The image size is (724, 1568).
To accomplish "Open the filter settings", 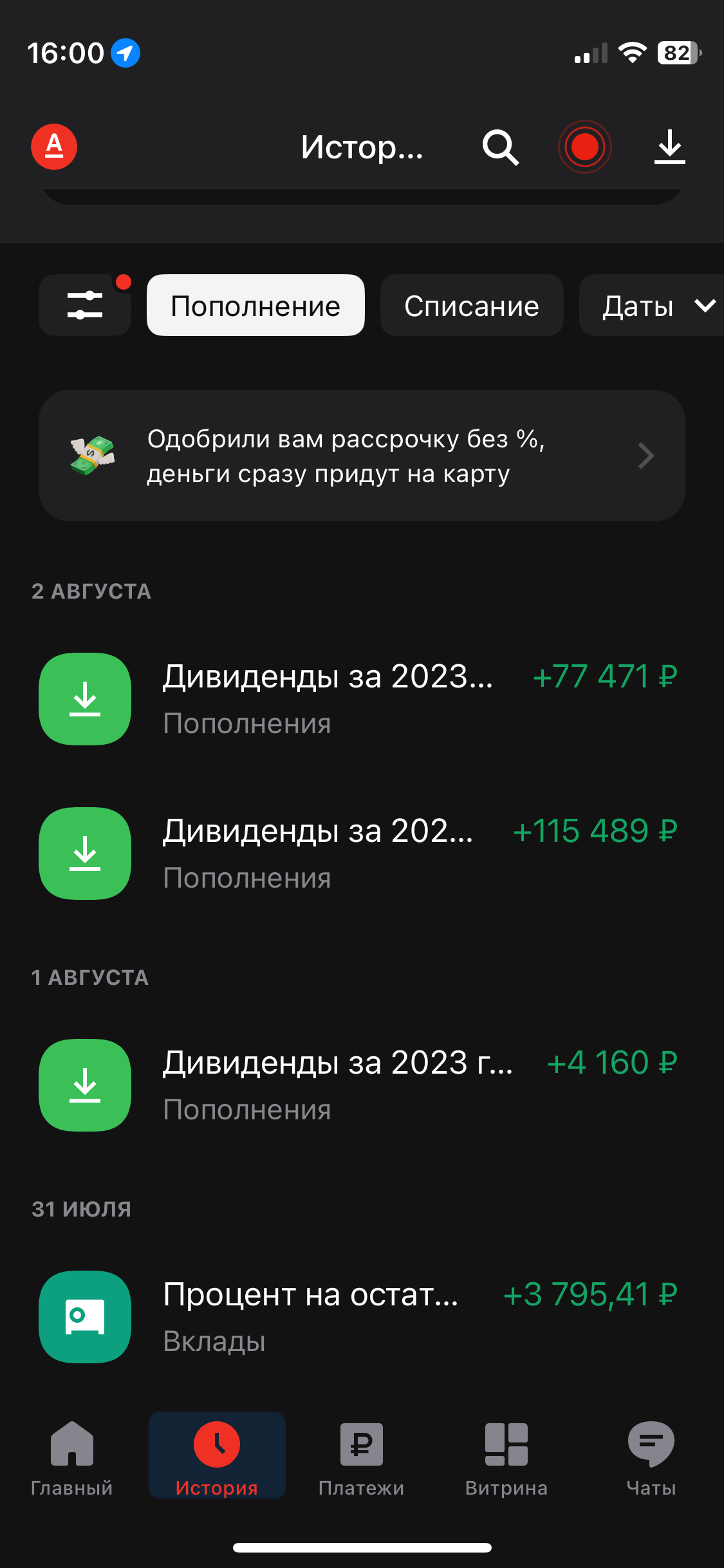I will tap(85, 305).
